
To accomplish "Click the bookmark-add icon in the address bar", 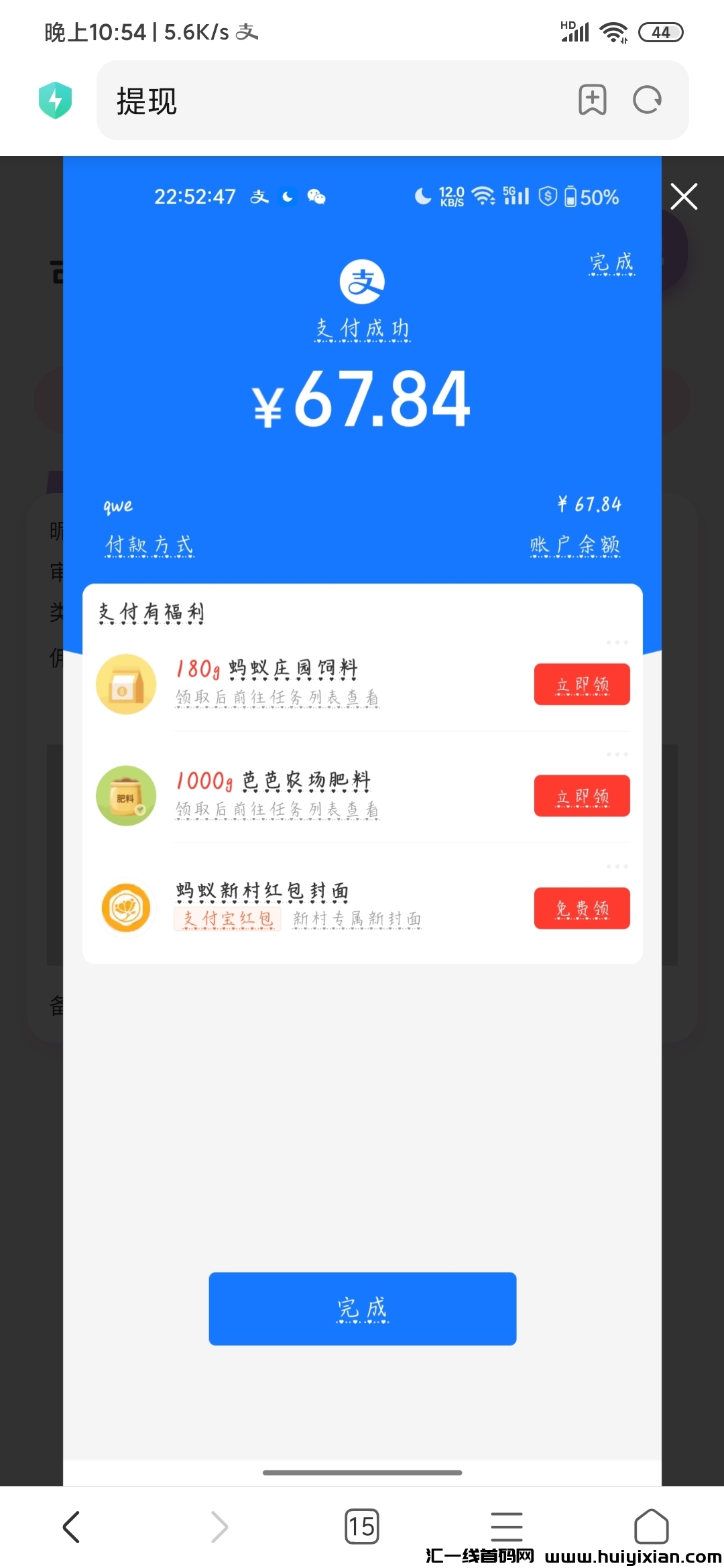I will pos(593,100).
